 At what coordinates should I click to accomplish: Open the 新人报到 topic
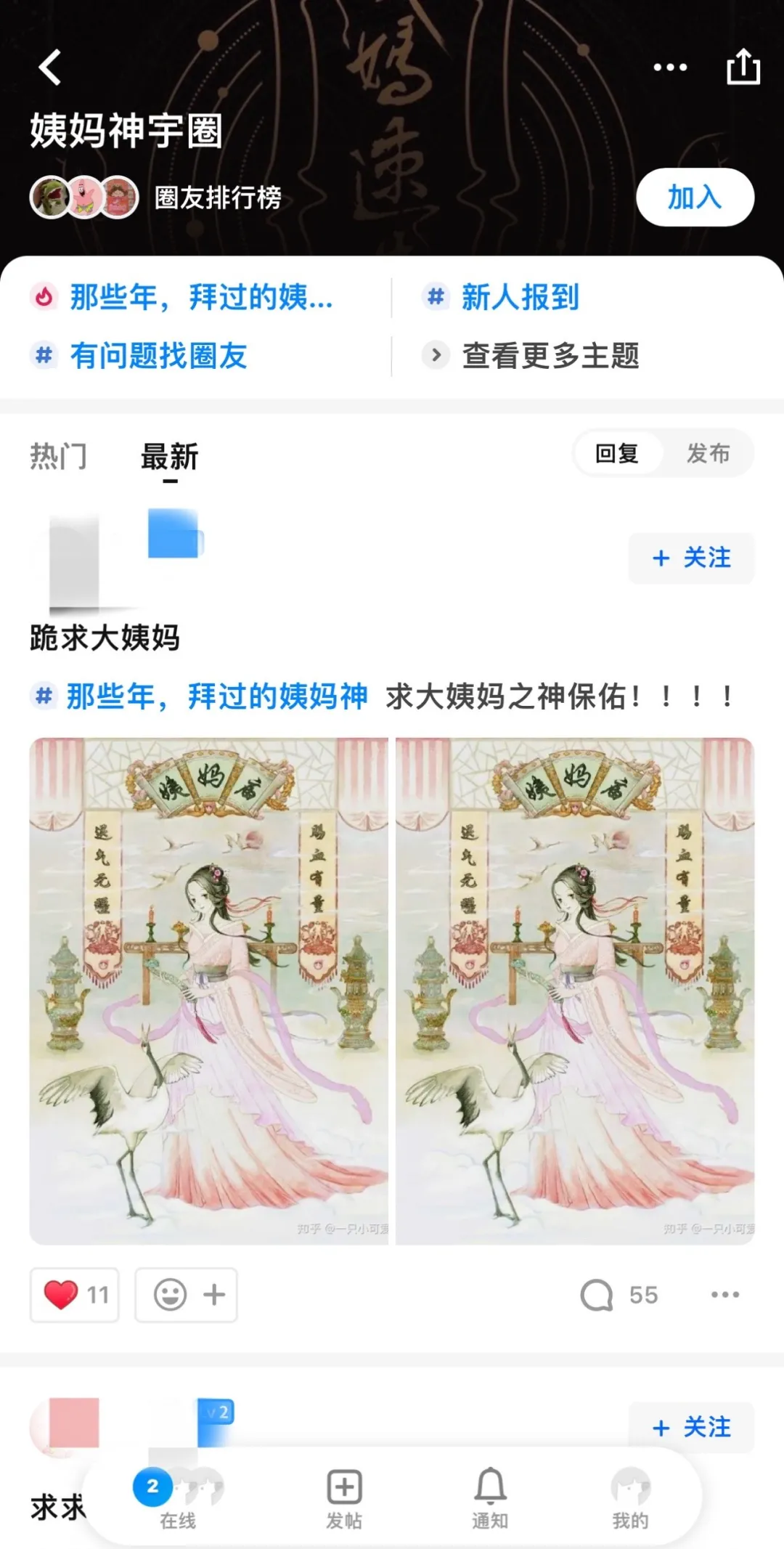point(519,298)
